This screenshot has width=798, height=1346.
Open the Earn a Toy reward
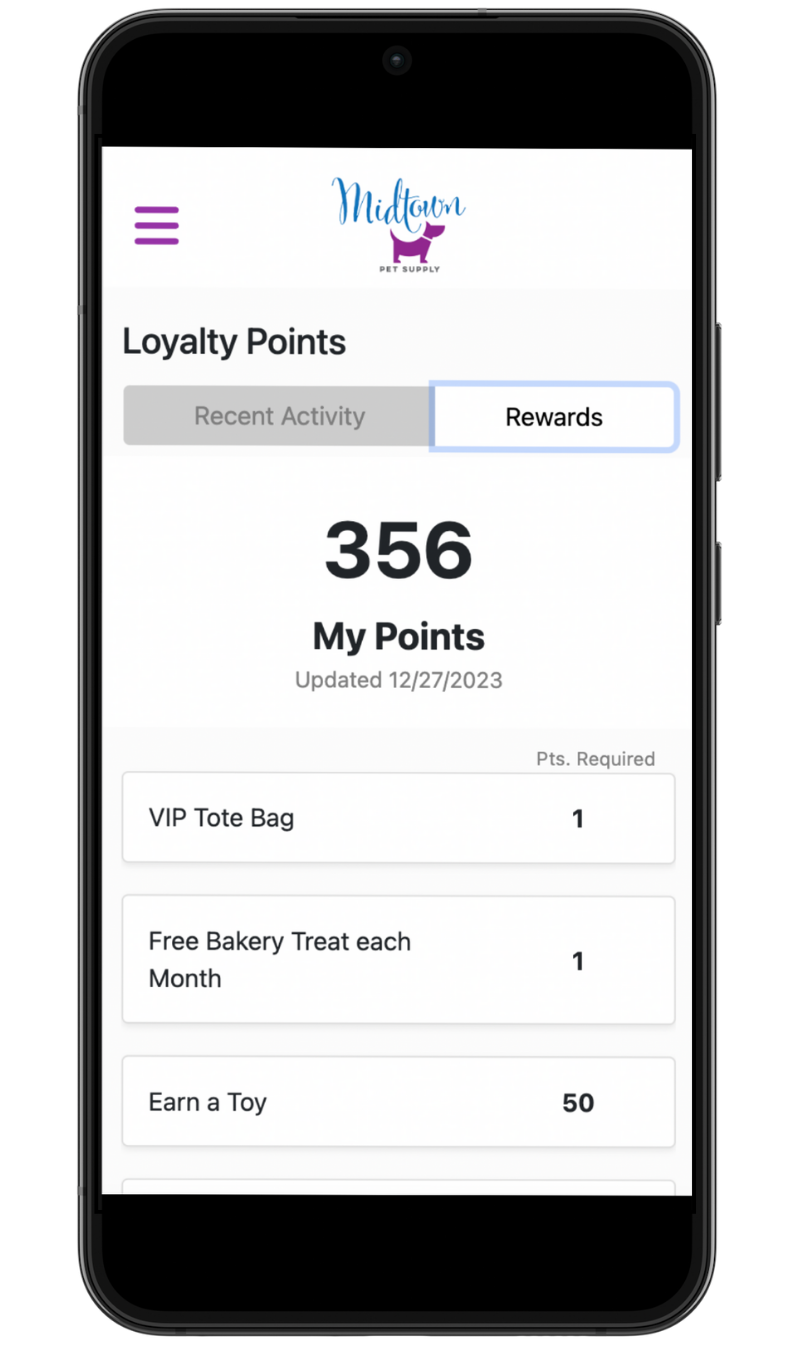pos(398,1102)
